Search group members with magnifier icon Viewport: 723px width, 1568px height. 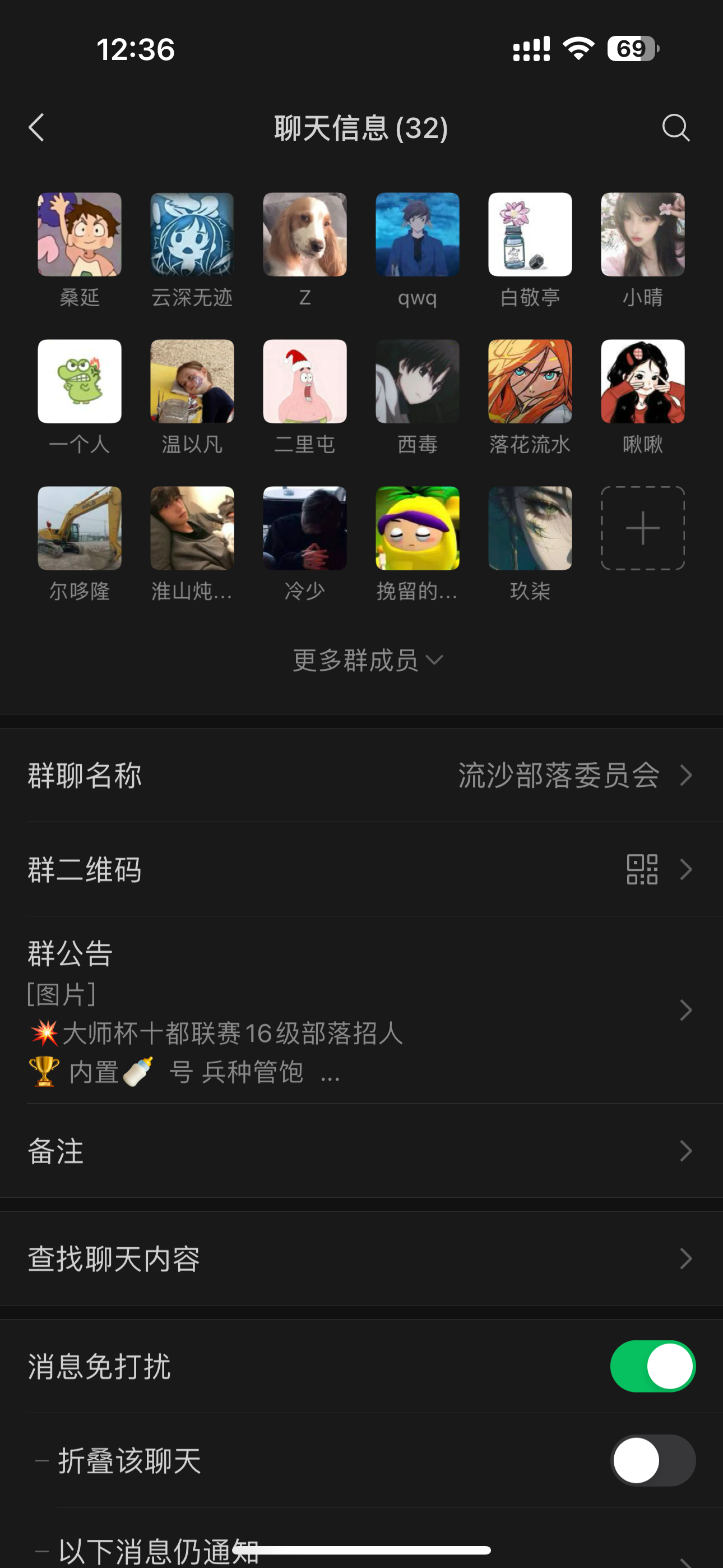click(675, 128)
